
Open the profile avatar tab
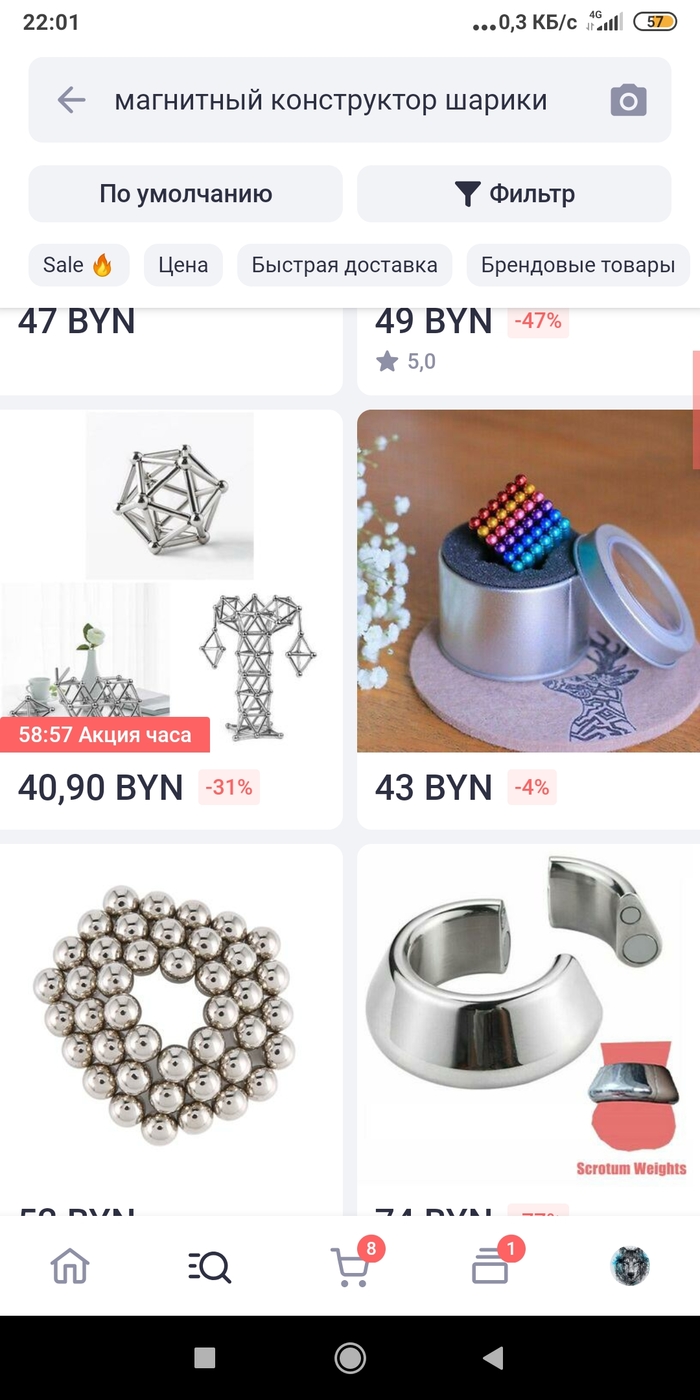(630, 1267)
